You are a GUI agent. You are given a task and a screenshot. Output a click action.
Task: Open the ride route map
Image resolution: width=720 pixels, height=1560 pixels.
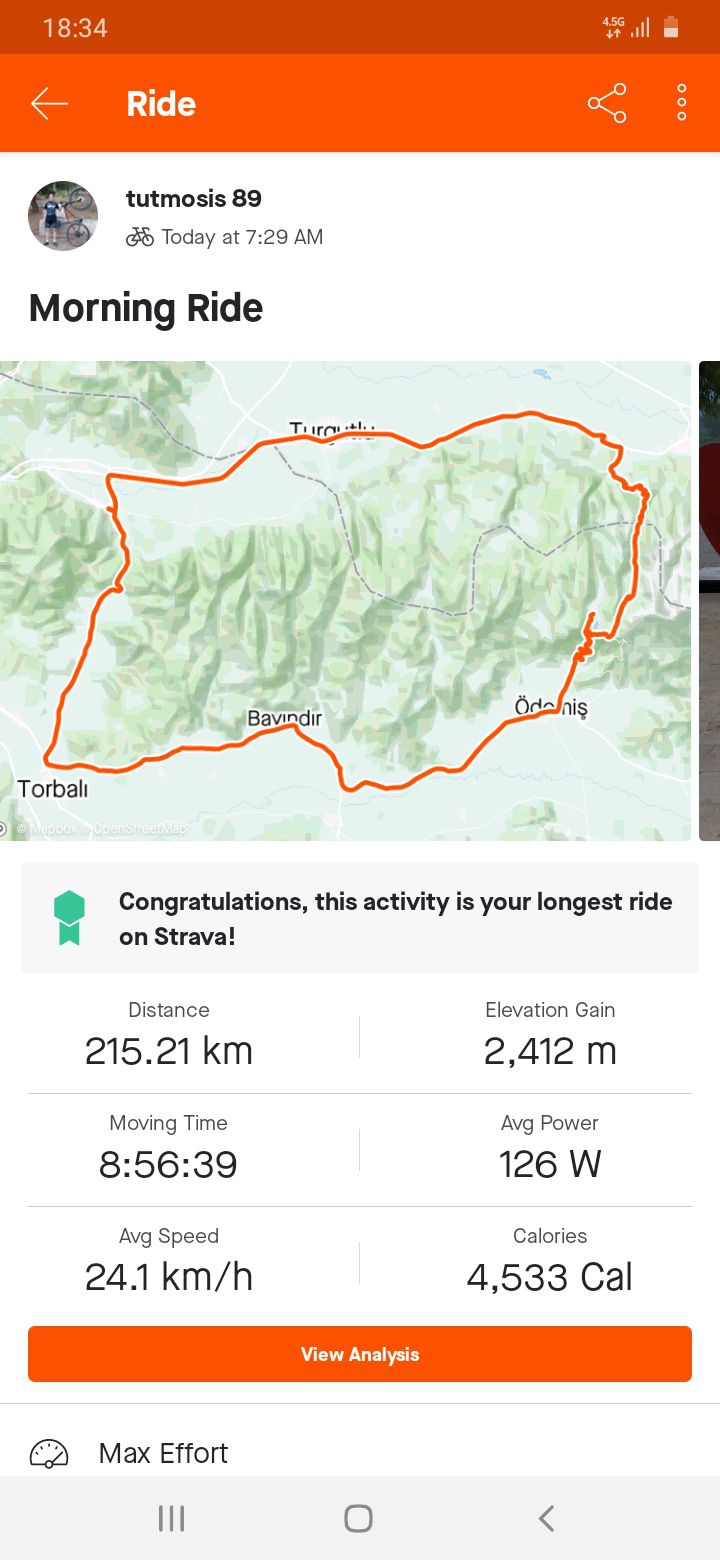click(345, 600)
